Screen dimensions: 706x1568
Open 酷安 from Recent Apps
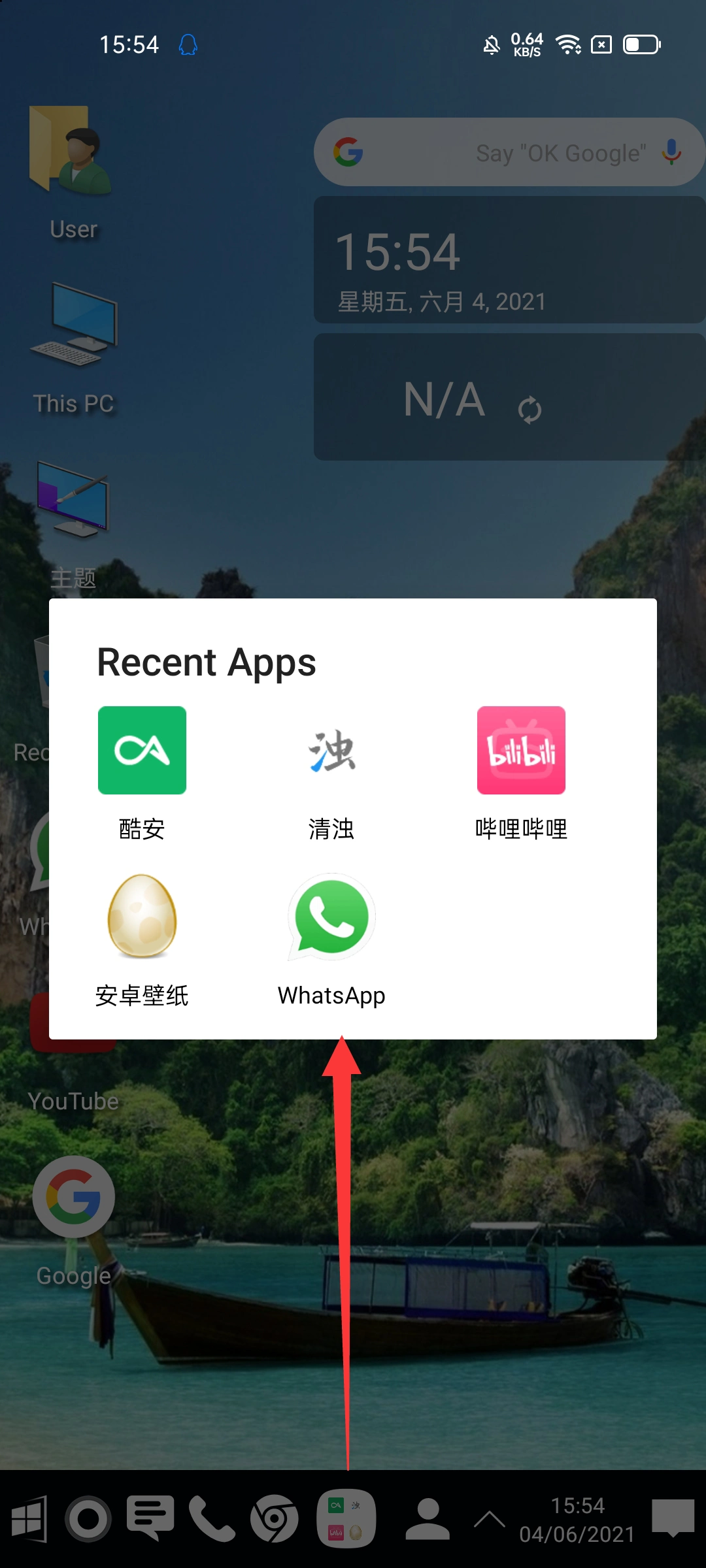142,751
